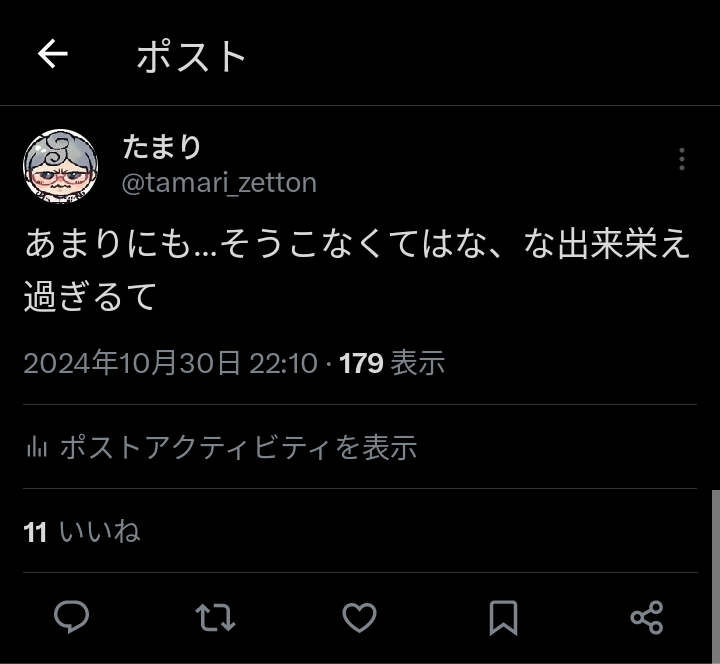
Task: Open the post's three-dot overflow menu
Action: coord(681,159)
